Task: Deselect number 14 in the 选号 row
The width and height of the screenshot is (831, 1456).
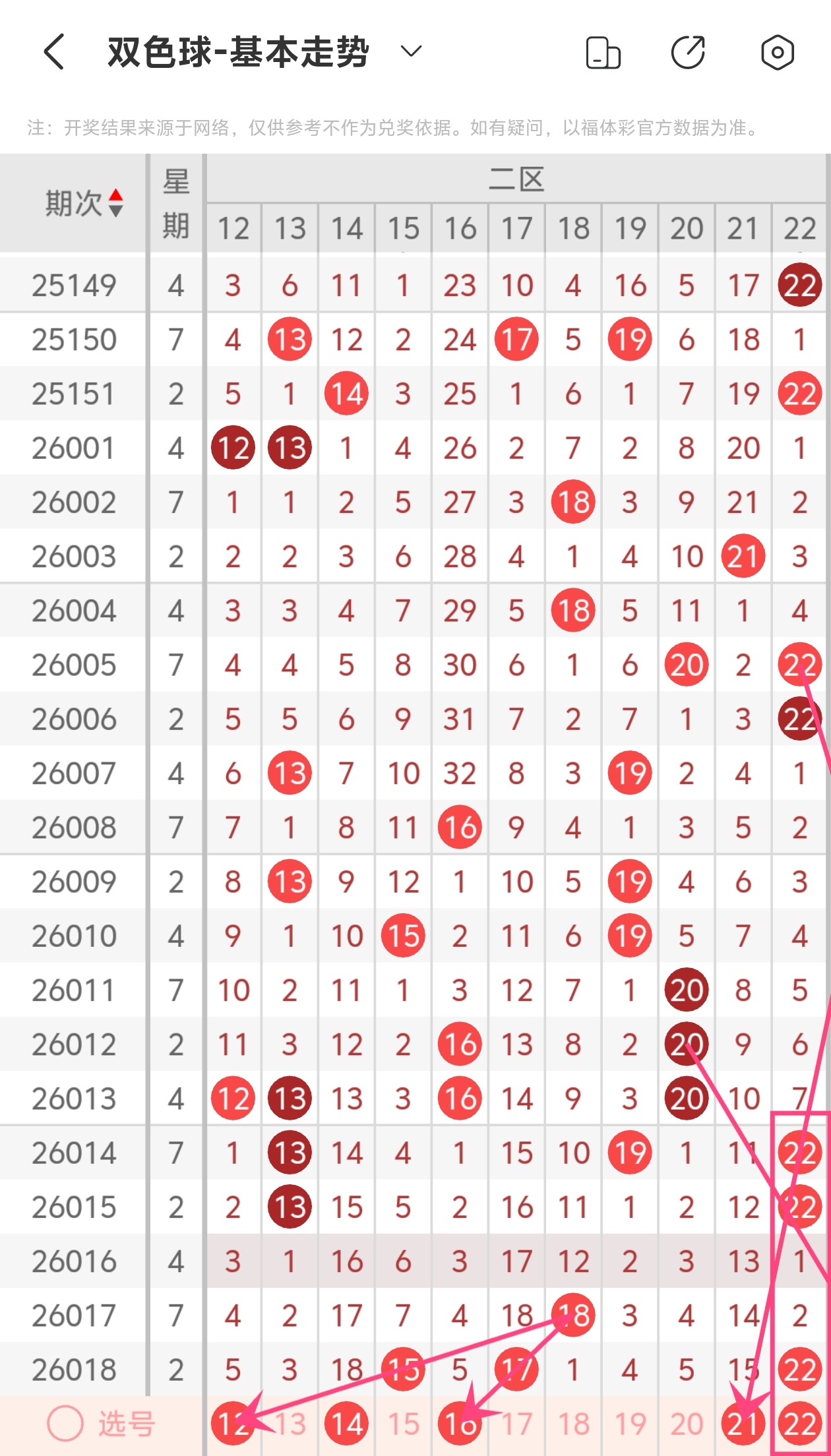Action: [x=347, y=1424]
